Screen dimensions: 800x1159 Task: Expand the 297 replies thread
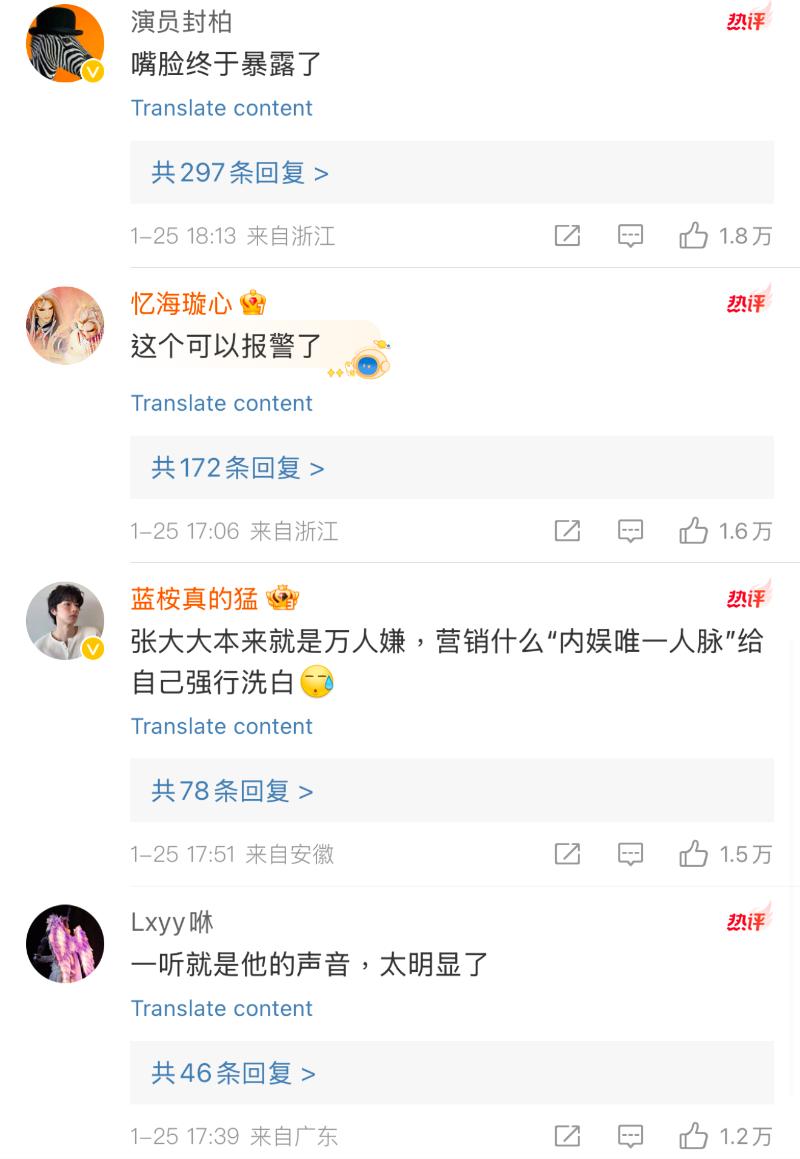tap(240, 173)
